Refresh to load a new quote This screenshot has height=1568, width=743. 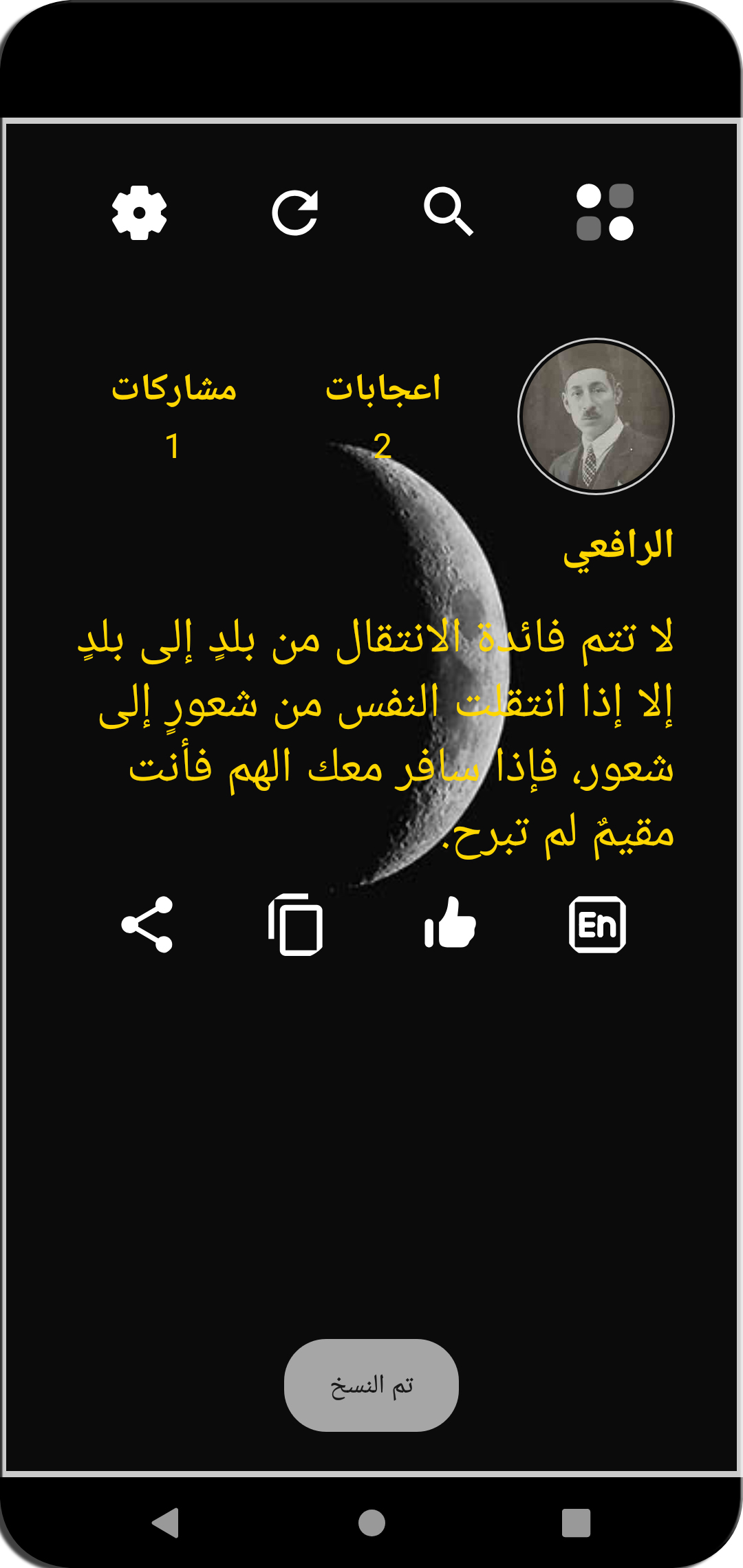tap(296, 212)
